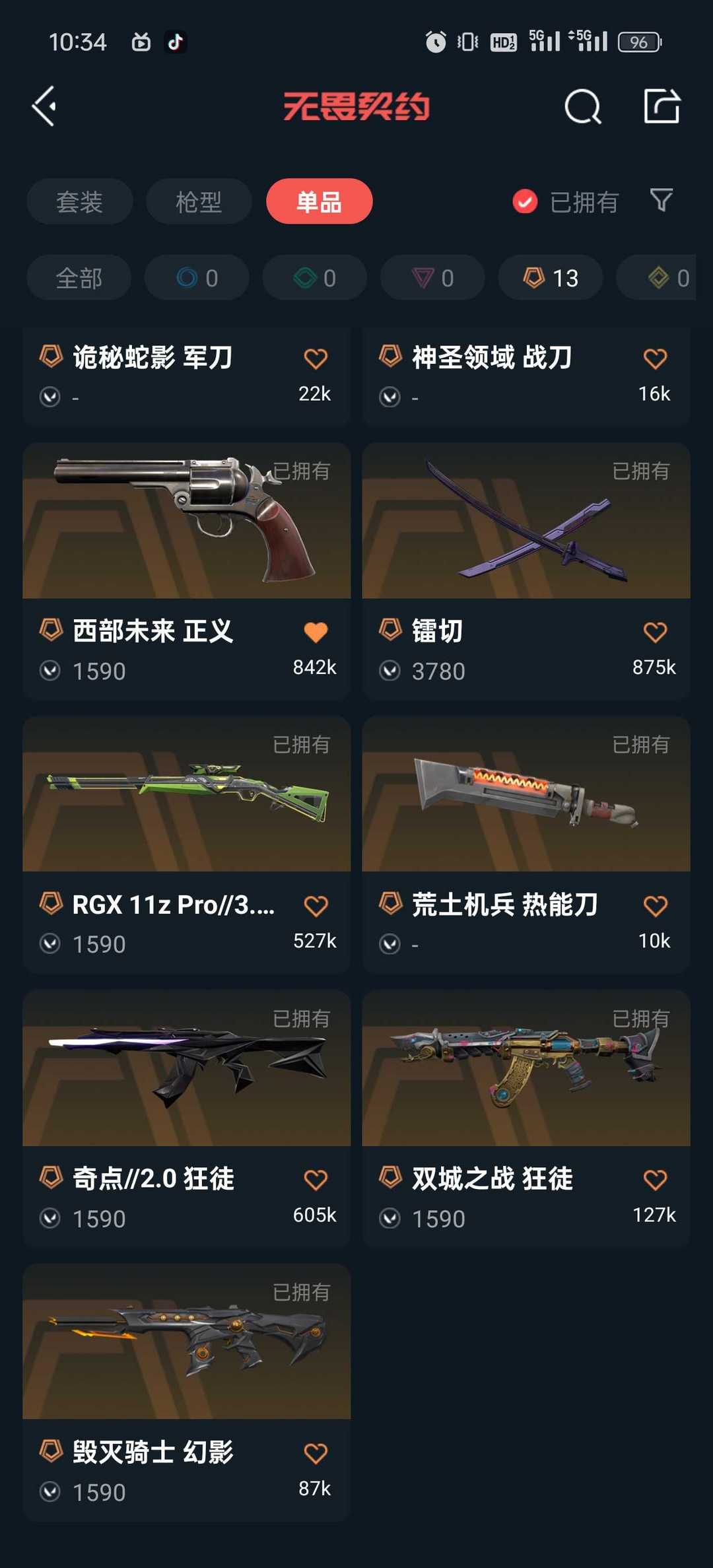Image resolution: width=713 pixels, height=1568 pixels.
Task: Select the pink tier filter showing 0
Action: point(432,277)
